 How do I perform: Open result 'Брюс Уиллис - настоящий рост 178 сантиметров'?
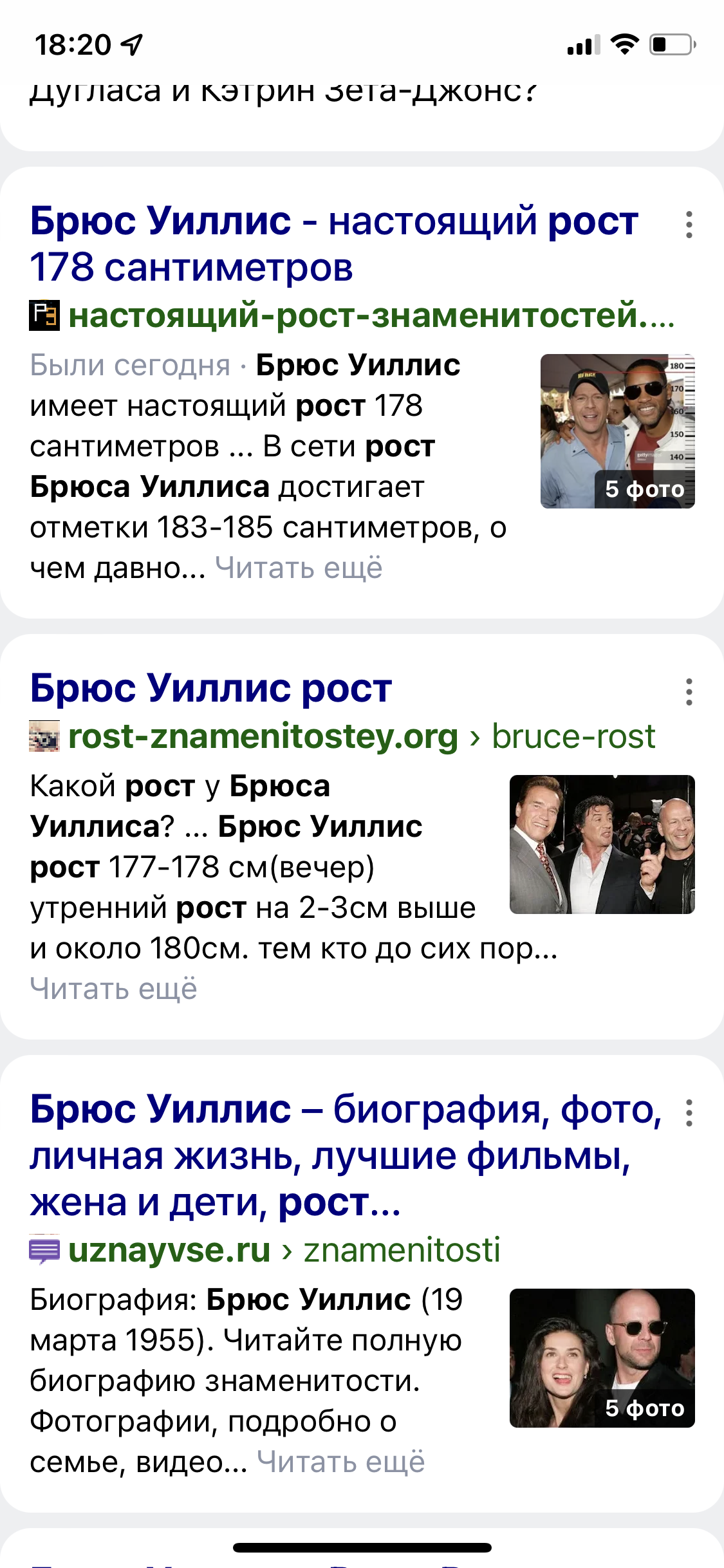(333, 244)
